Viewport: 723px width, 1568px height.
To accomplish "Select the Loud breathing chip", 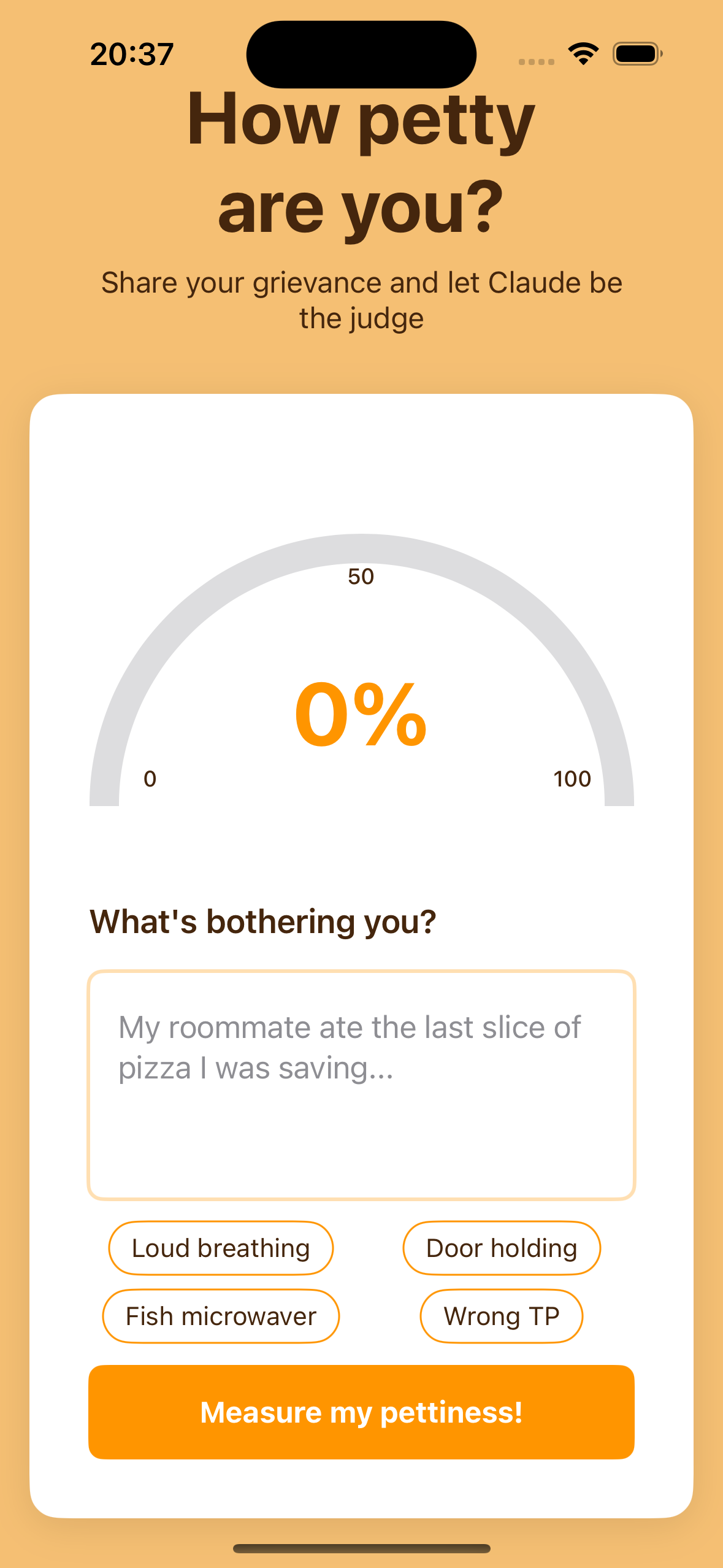I will 221,1248.
